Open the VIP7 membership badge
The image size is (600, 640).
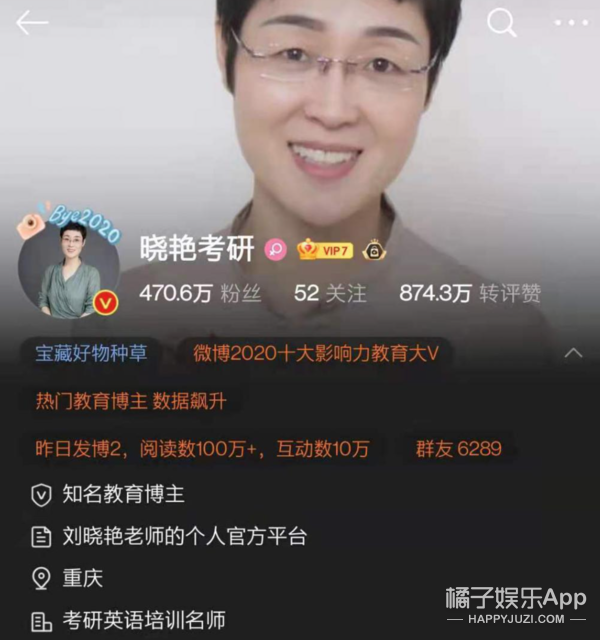pyautogui.click(x=326, y=250)
